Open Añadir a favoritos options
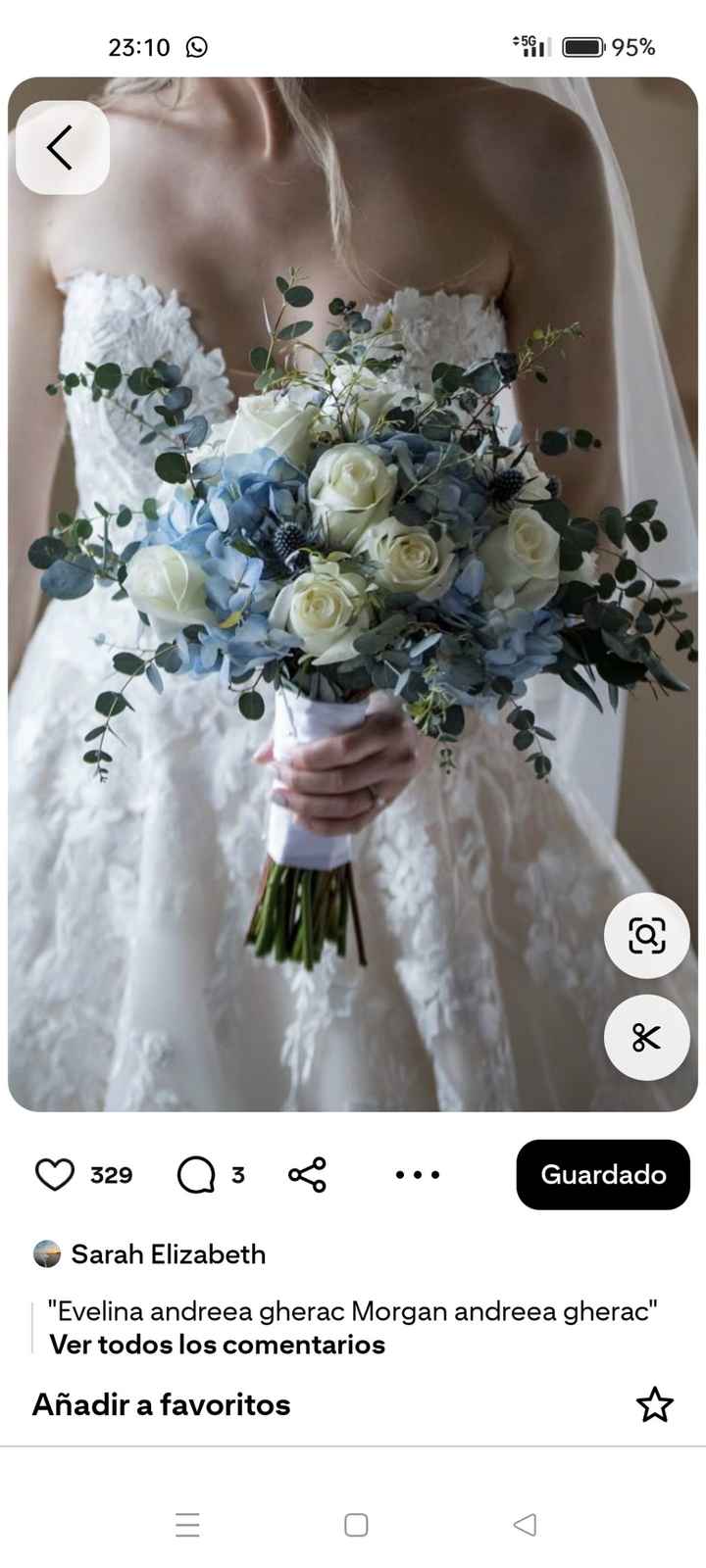 coord(161,1404)
